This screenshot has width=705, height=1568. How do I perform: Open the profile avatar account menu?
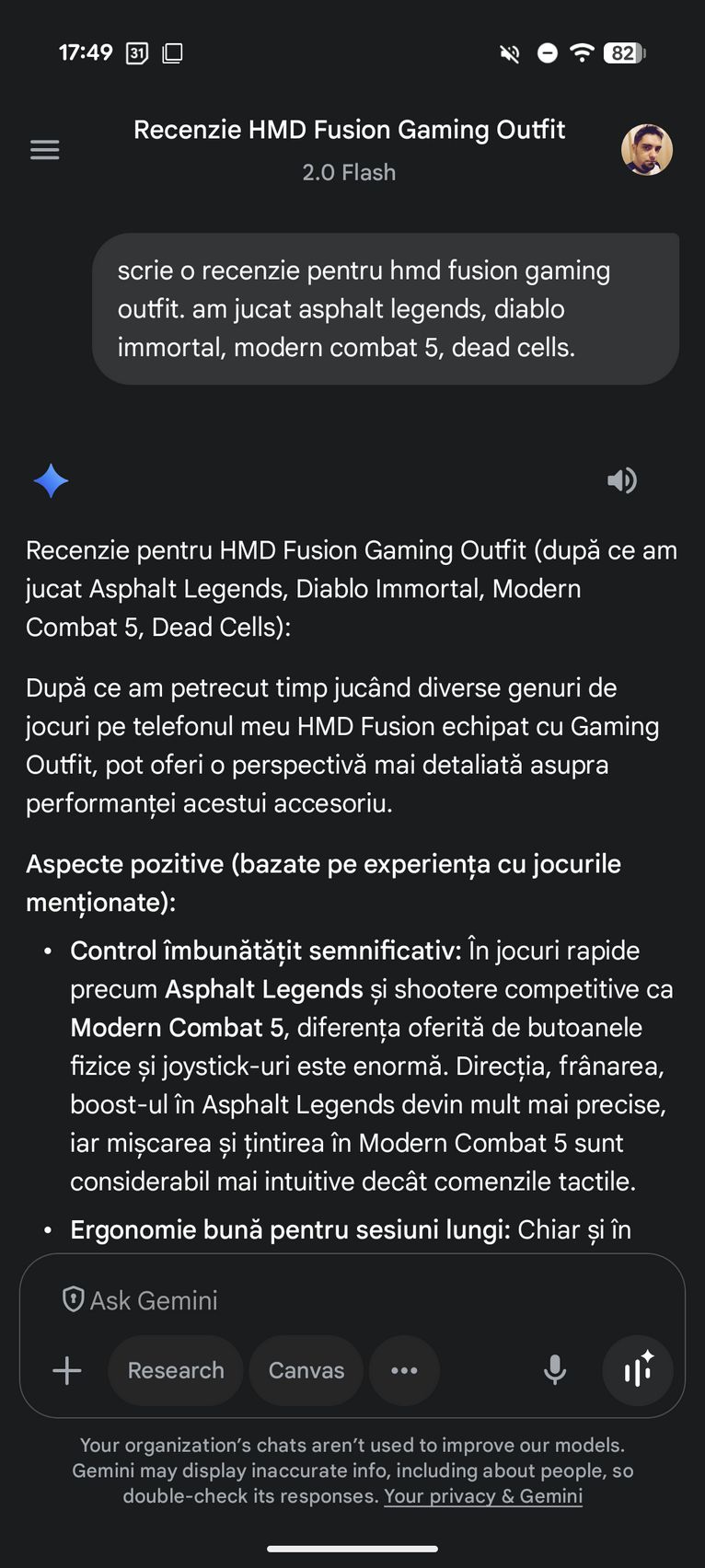point(646,149)
